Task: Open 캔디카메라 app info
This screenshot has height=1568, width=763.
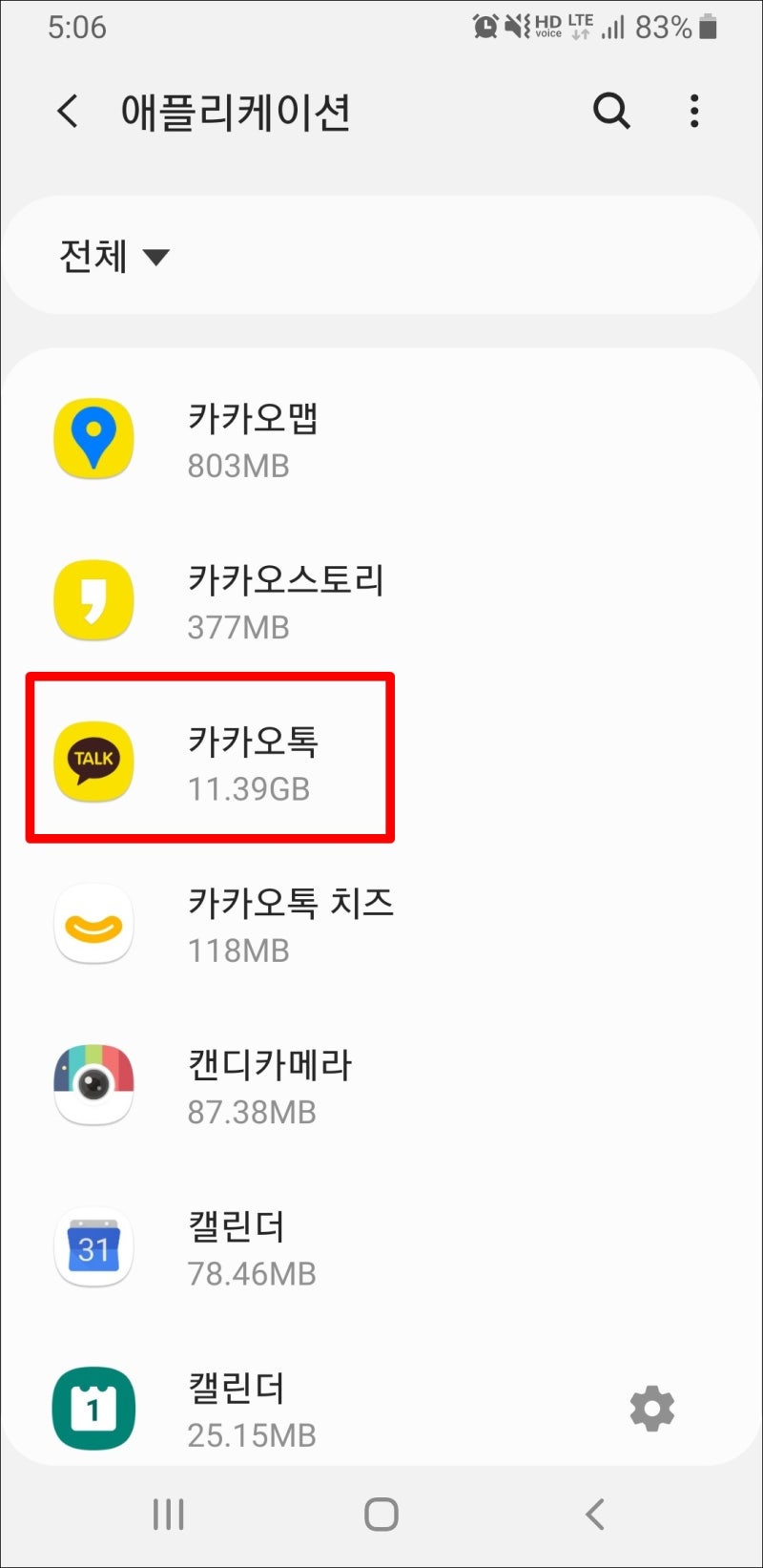Action: 381,1085
